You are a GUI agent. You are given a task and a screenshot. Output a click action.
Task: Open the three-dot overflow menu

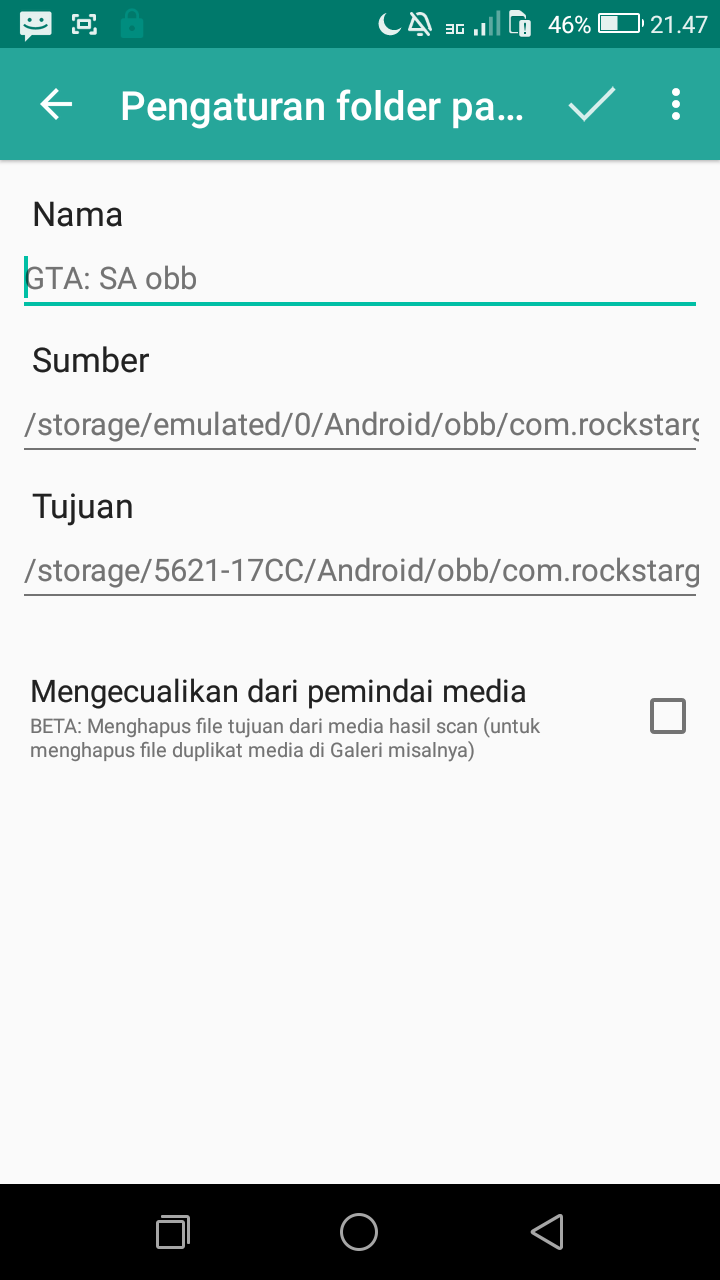tap(676, 104)
